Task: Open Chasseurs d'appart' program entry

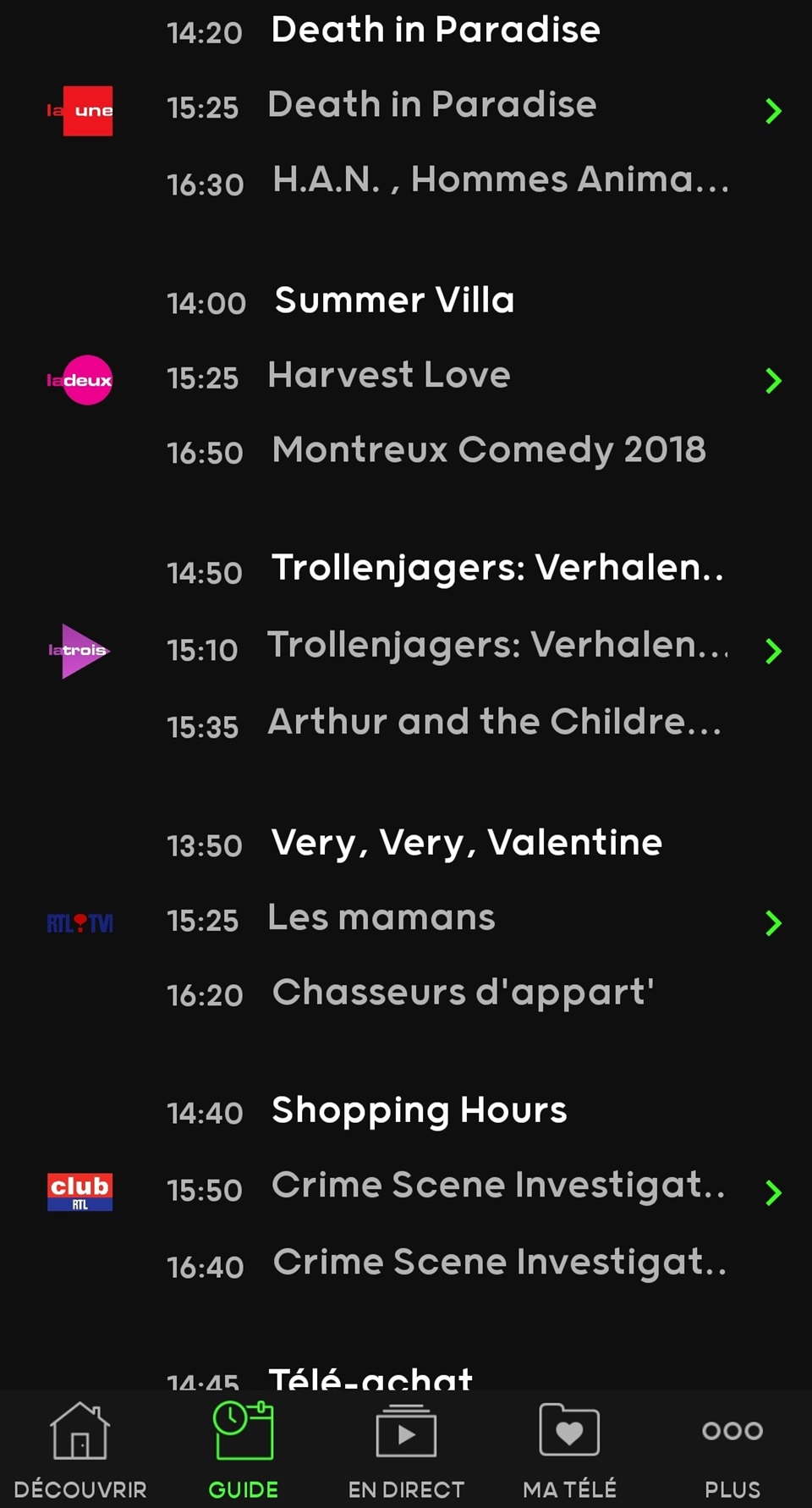Action: coord(461,993)
